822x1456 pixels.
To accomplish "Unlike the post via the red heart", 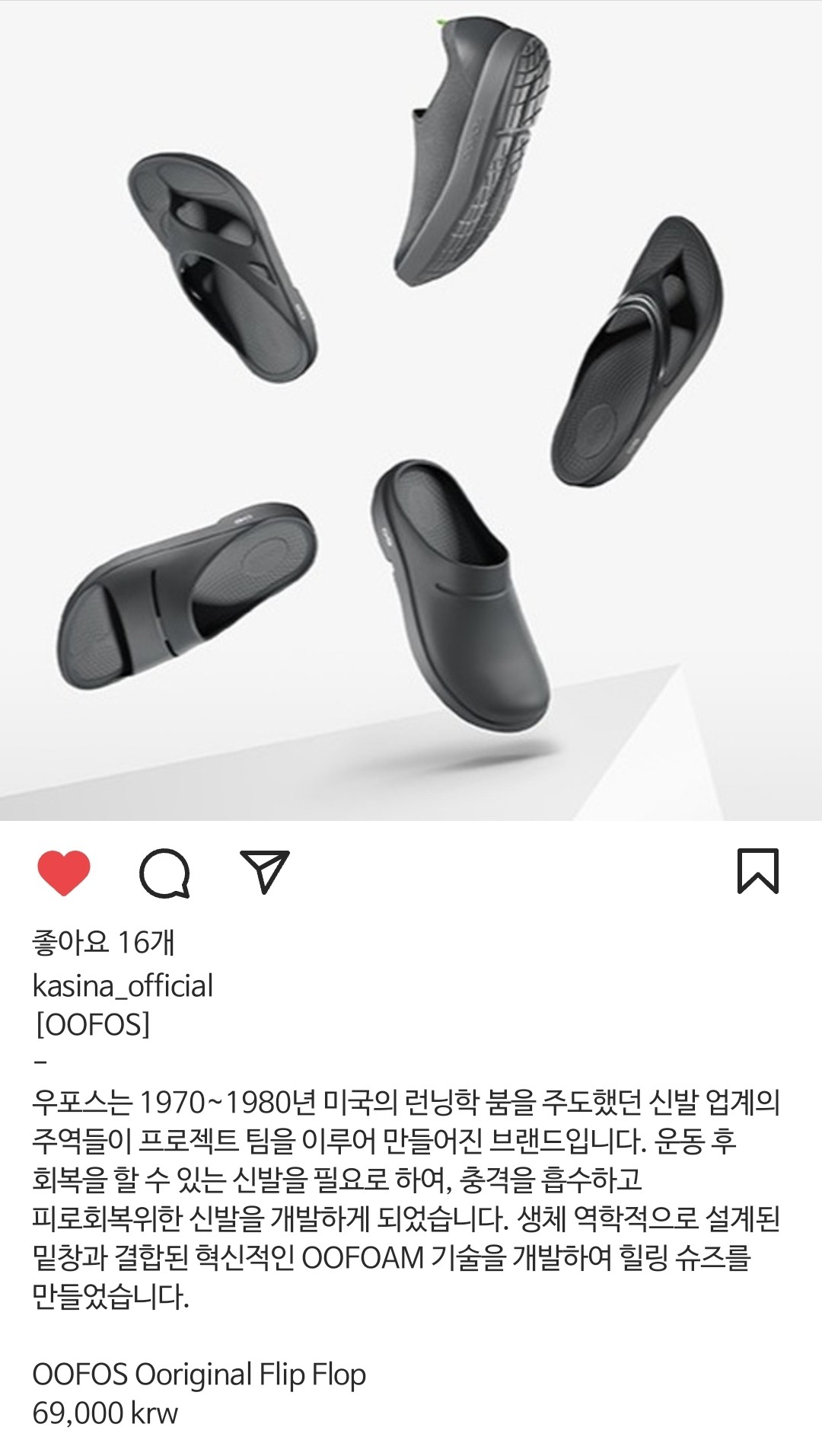I will tap(64, 873).
